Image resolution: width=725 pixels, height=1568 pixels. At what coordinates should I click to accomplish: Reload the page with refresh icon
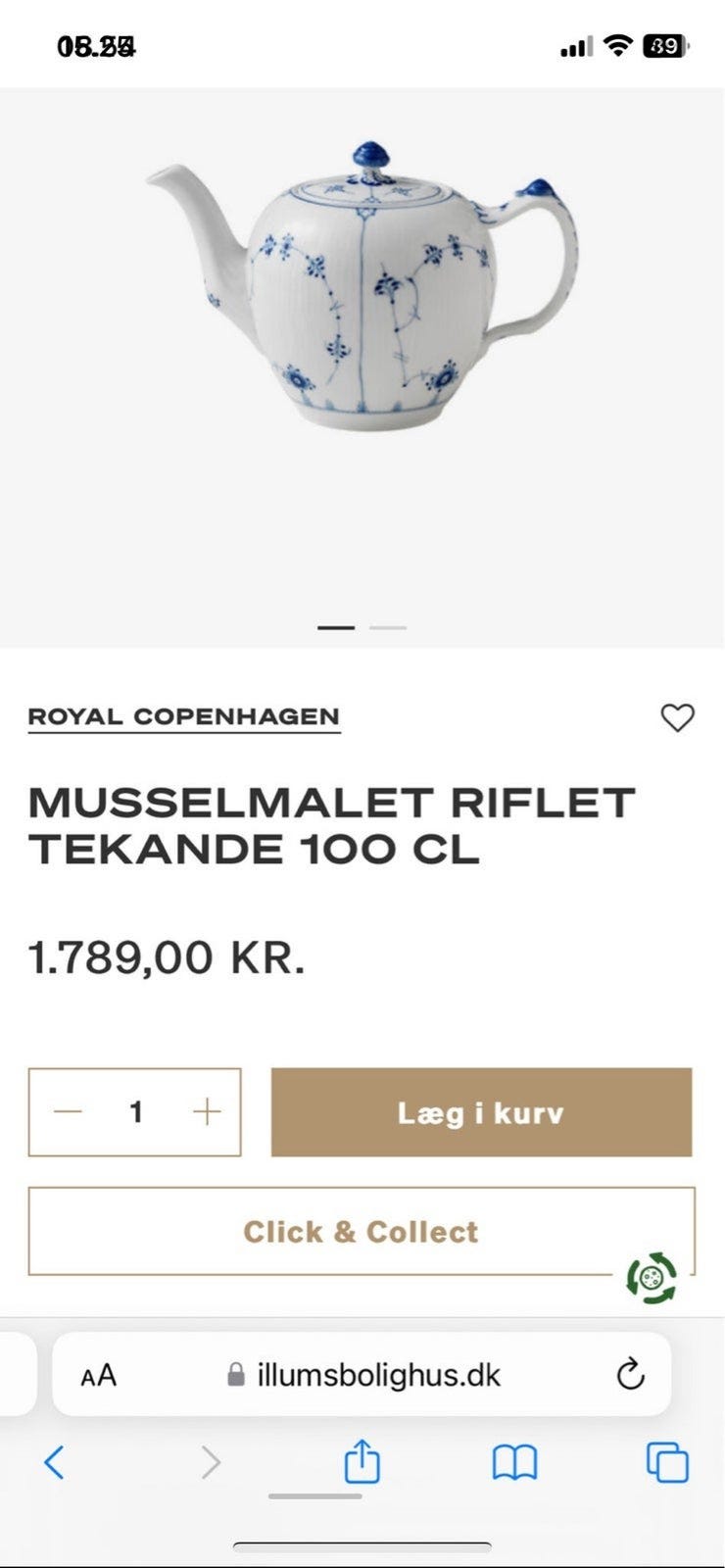(x=630, y=1375)
